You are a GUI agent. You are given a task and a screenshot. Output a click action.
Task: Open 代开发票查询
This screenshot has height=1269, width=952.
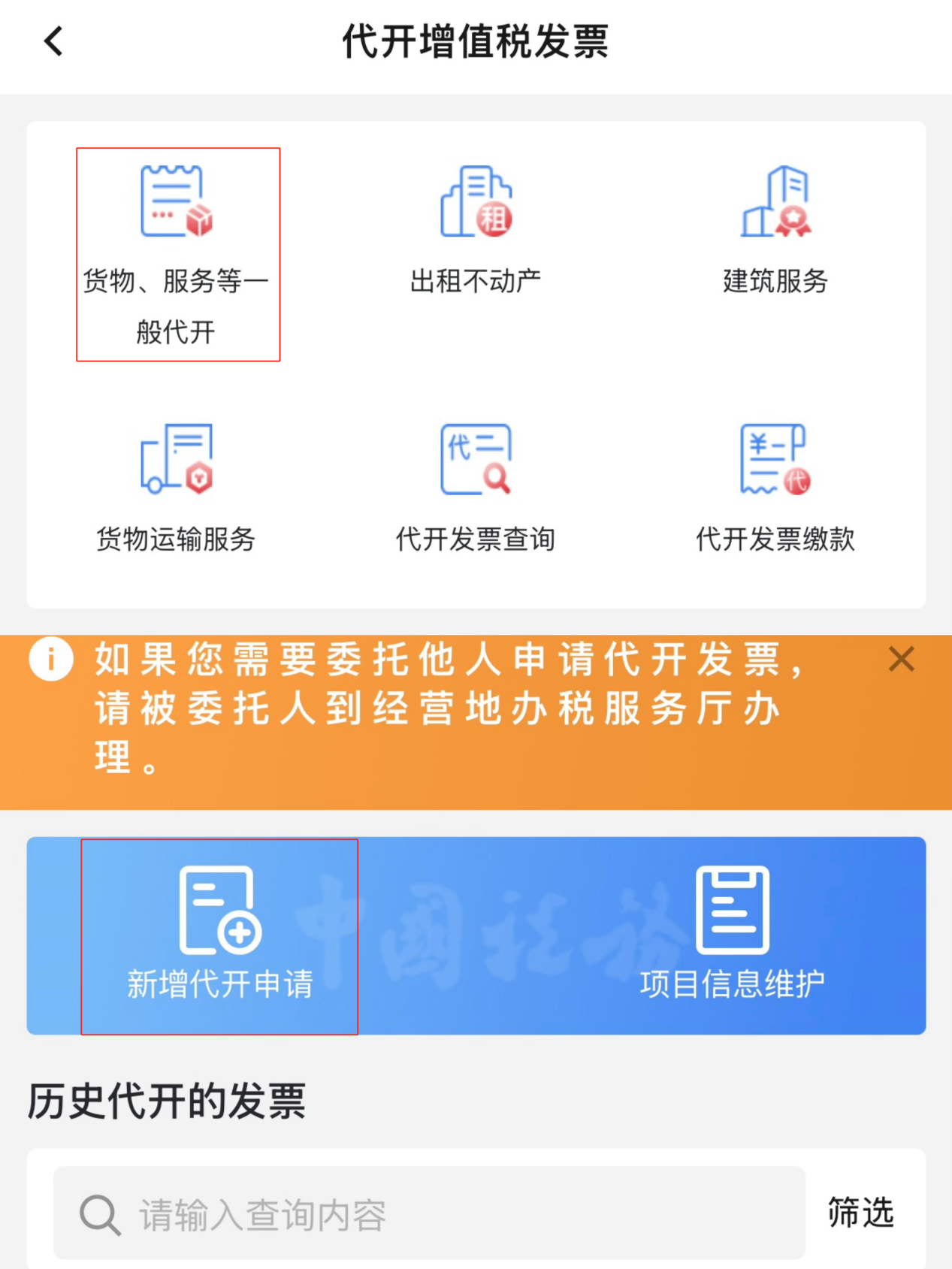pyautogui.click(x=476, y=487)
